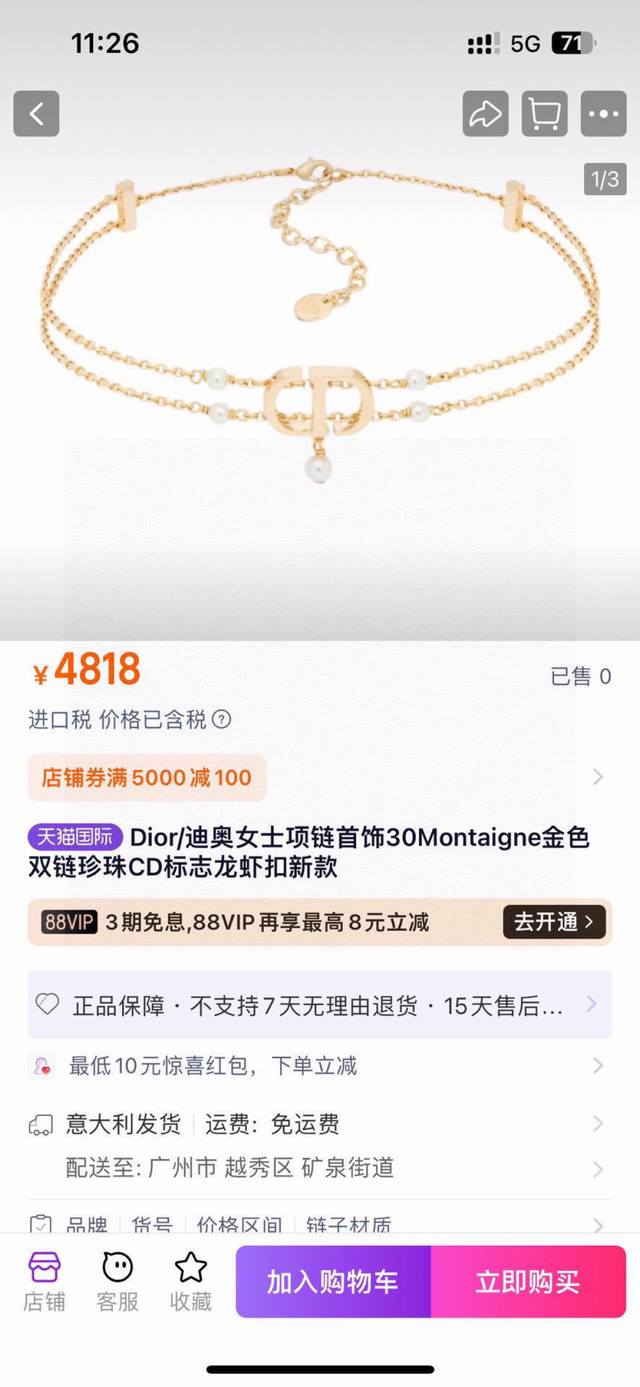Screen dimensions: 640x1387
Task: Open import tax info icon beside 价格已含税
Action: point(222,719)
